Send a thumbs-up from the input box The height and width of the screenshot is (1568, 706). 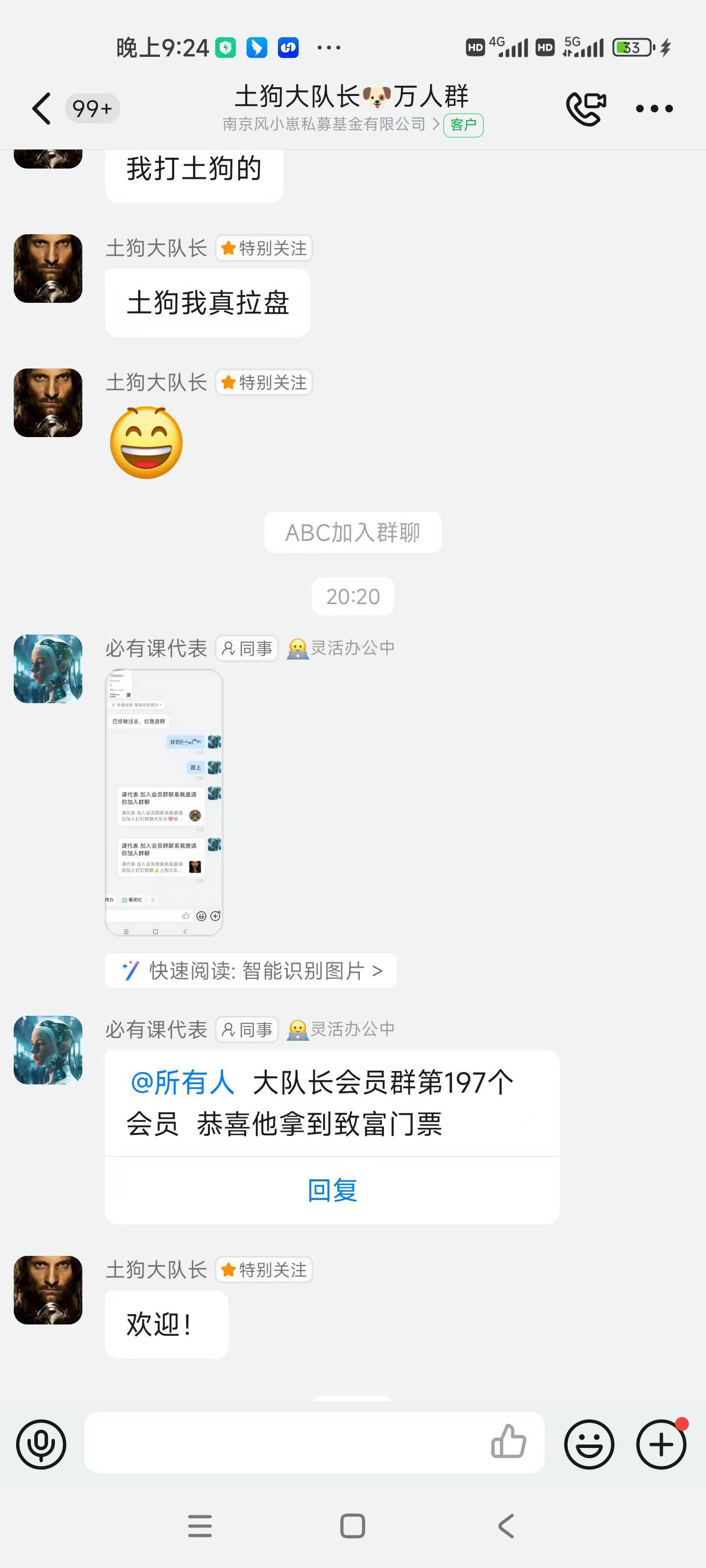508,1442
